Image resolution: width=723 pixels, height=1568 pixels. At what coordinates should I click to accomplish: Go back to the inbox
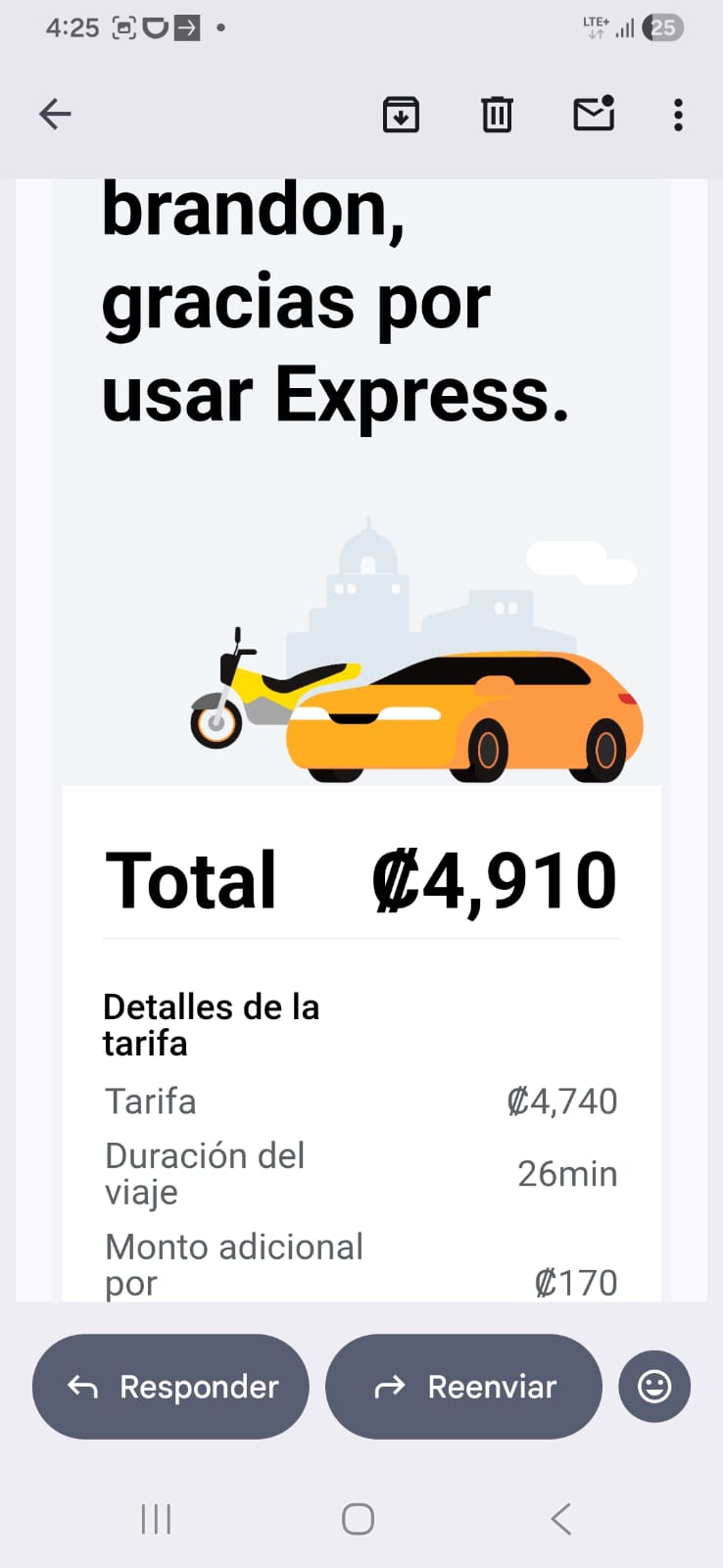55,115
